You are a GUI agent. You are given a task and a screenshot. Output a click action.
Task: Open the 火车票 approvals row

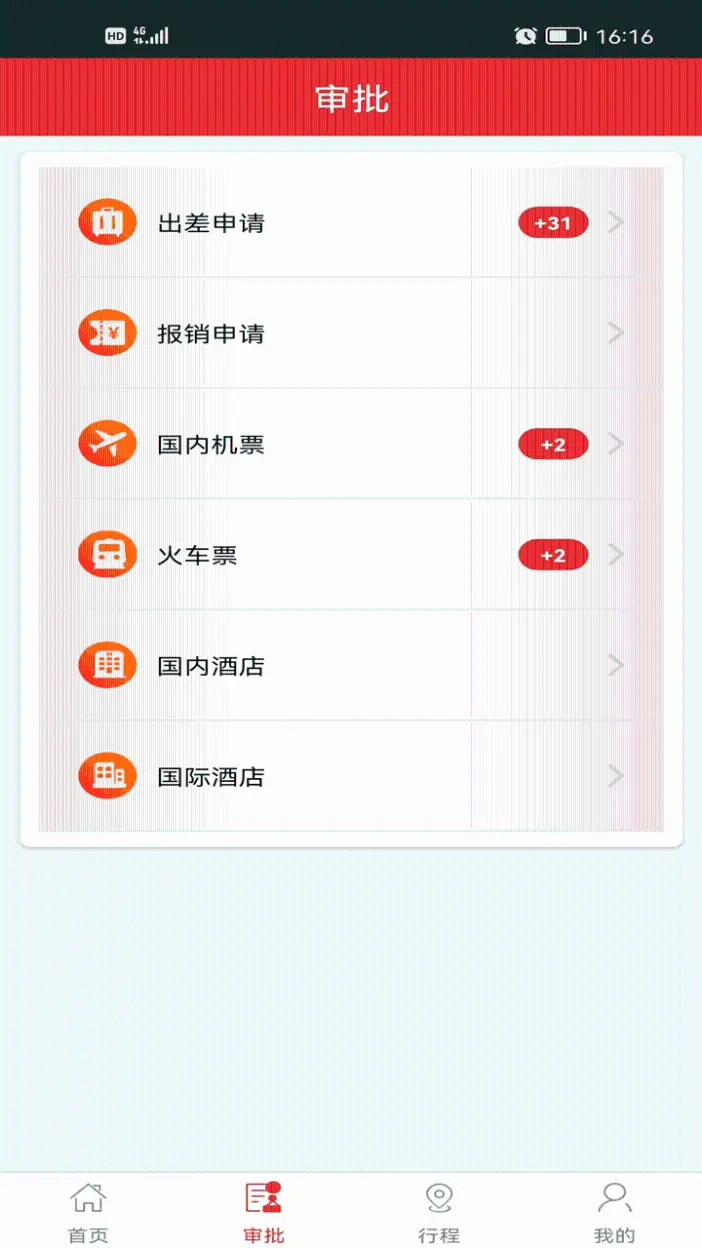click(350, 555)
